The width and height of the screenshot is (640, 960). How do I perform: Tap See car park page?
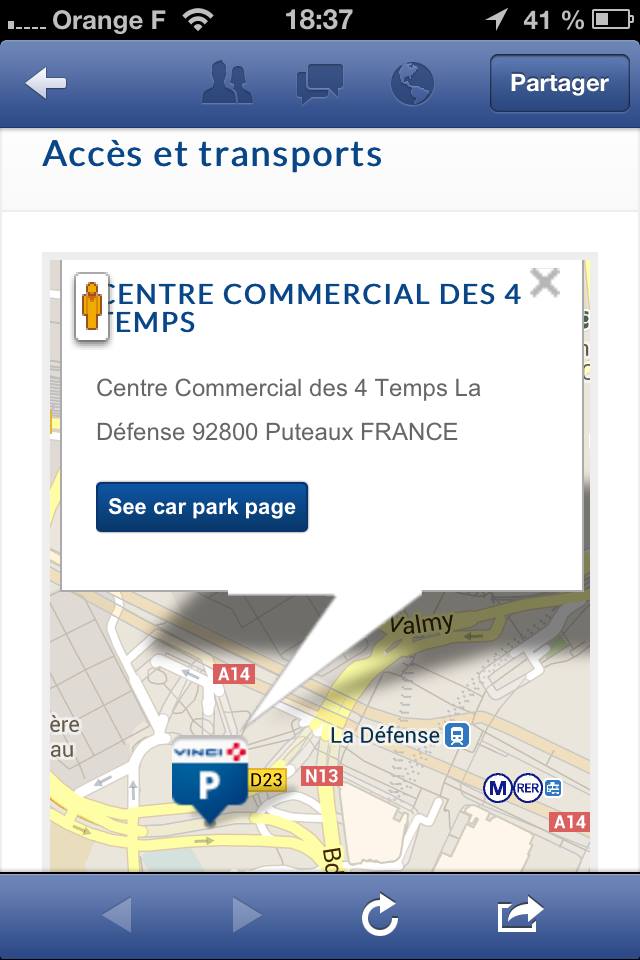coord(202,507)
